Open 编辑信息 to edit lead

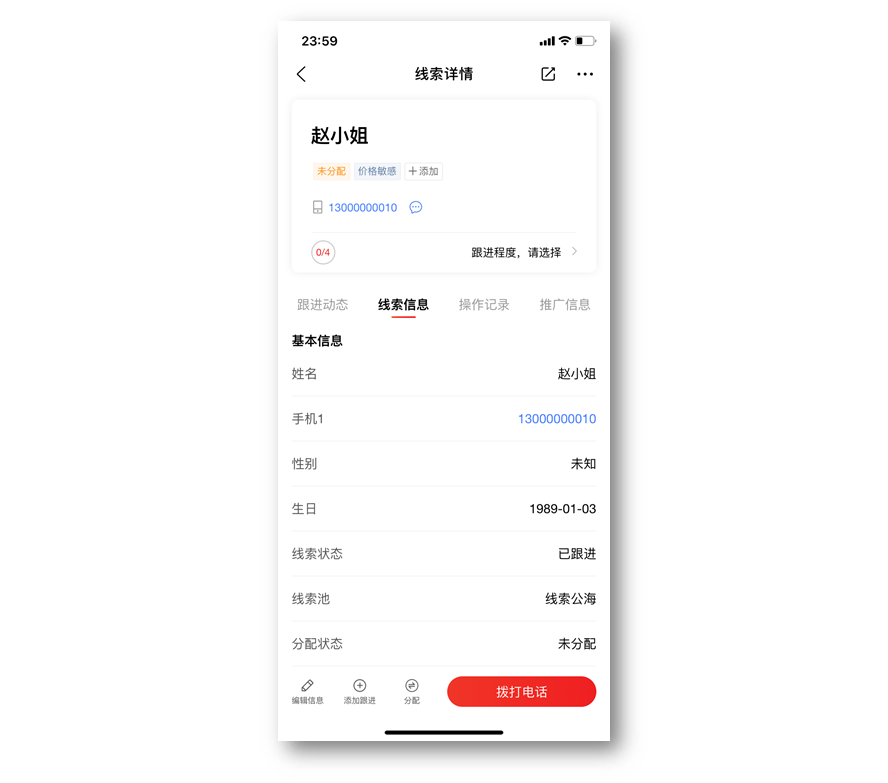(x=307, y=691)
